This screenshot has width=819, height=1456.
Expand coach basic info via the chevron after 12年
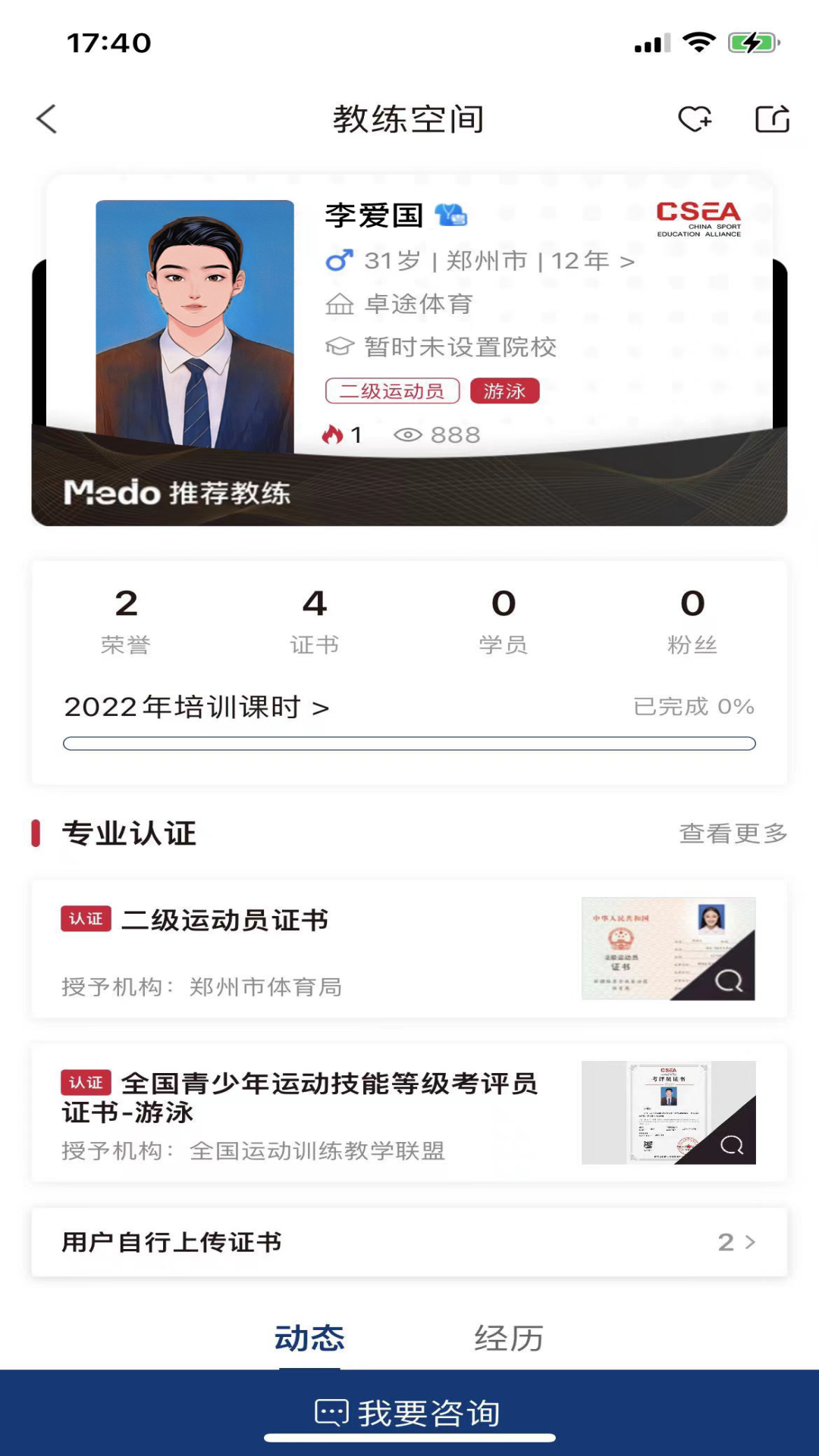[626, 260]
